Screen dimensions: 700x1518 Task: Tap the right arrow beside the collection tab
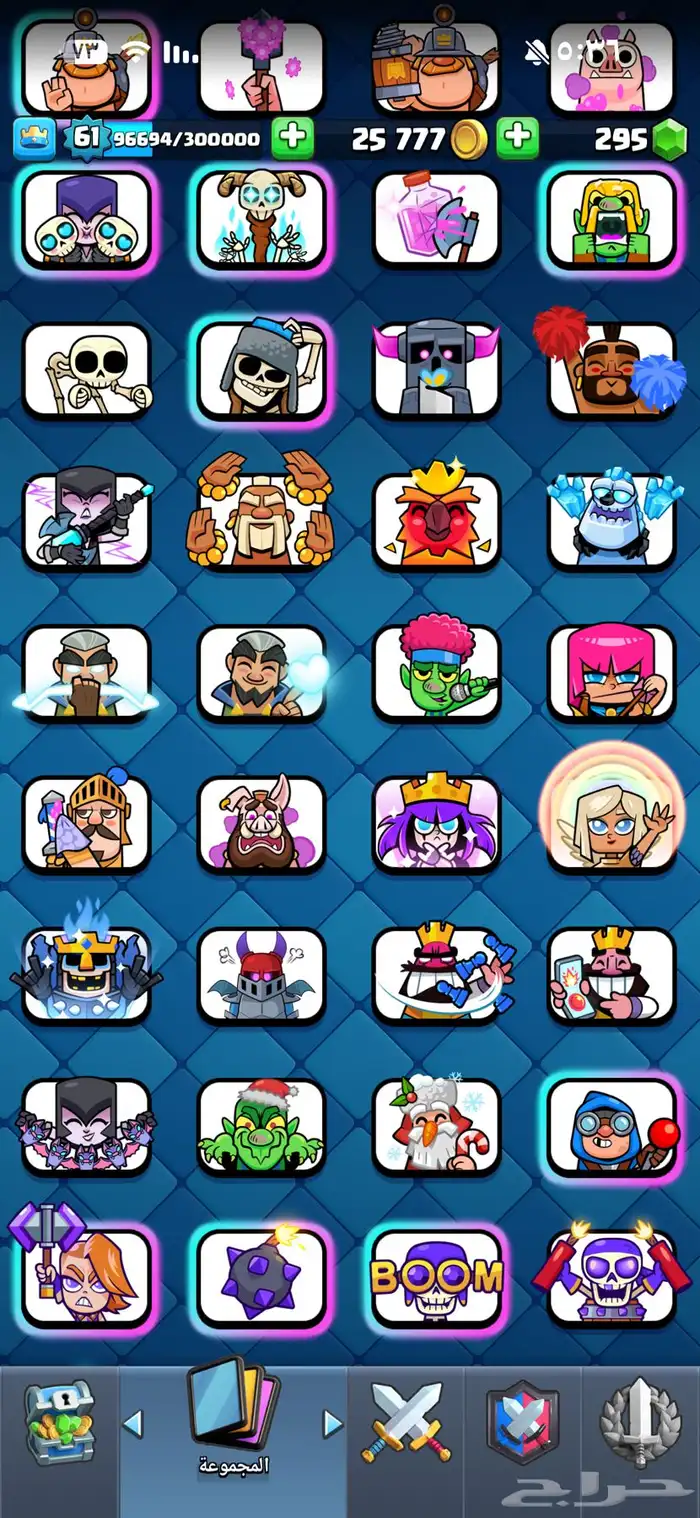(x=333, y=1423)
